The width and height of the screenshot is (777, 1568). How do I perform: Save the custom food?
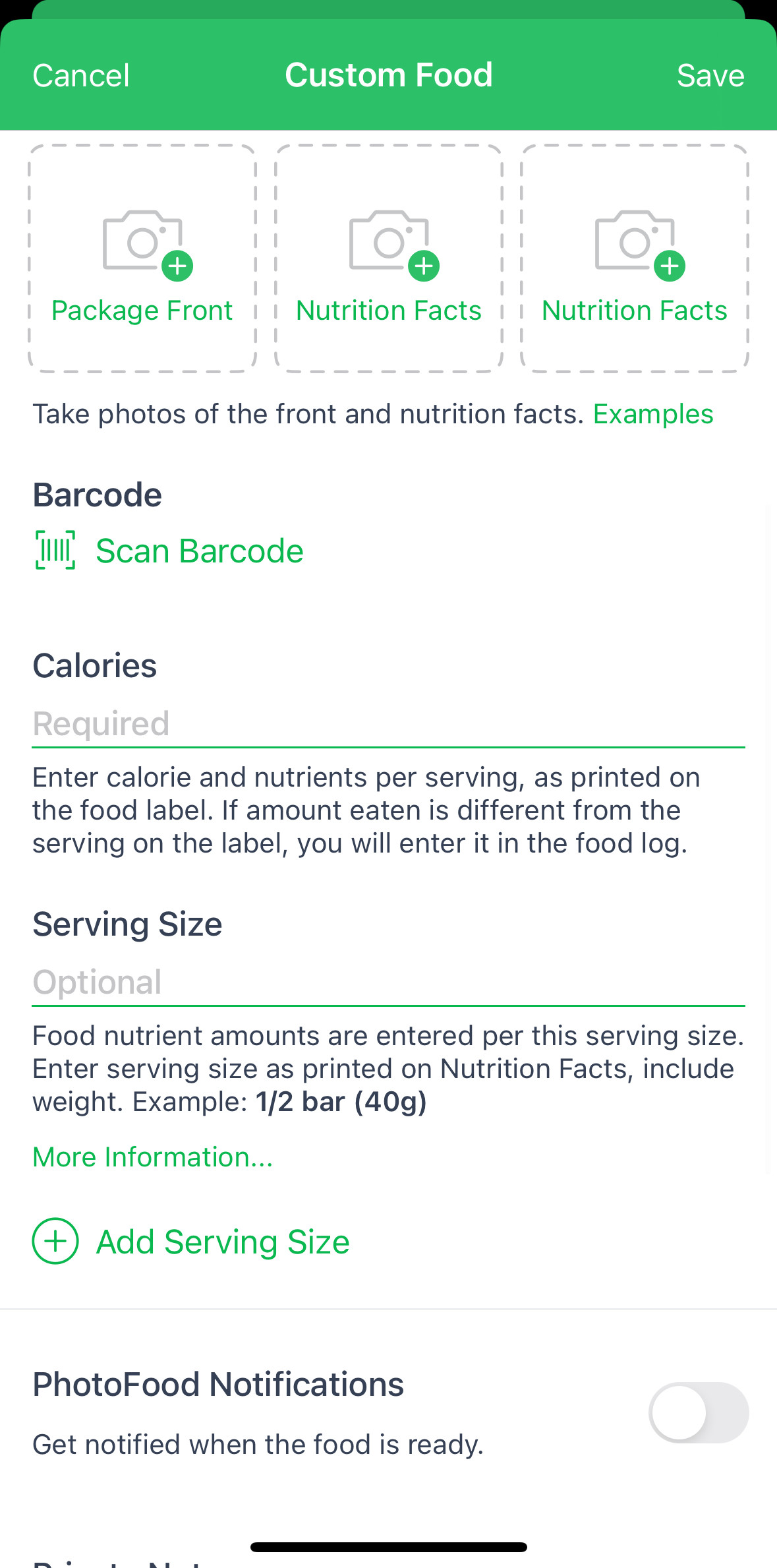(710, 76)
